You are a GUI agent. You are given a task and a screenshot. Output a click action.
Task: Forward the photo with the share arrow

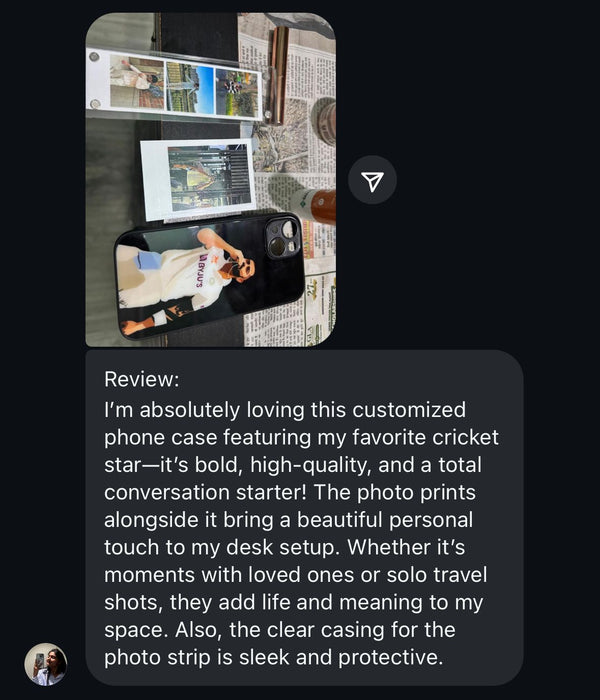(372, 180)
